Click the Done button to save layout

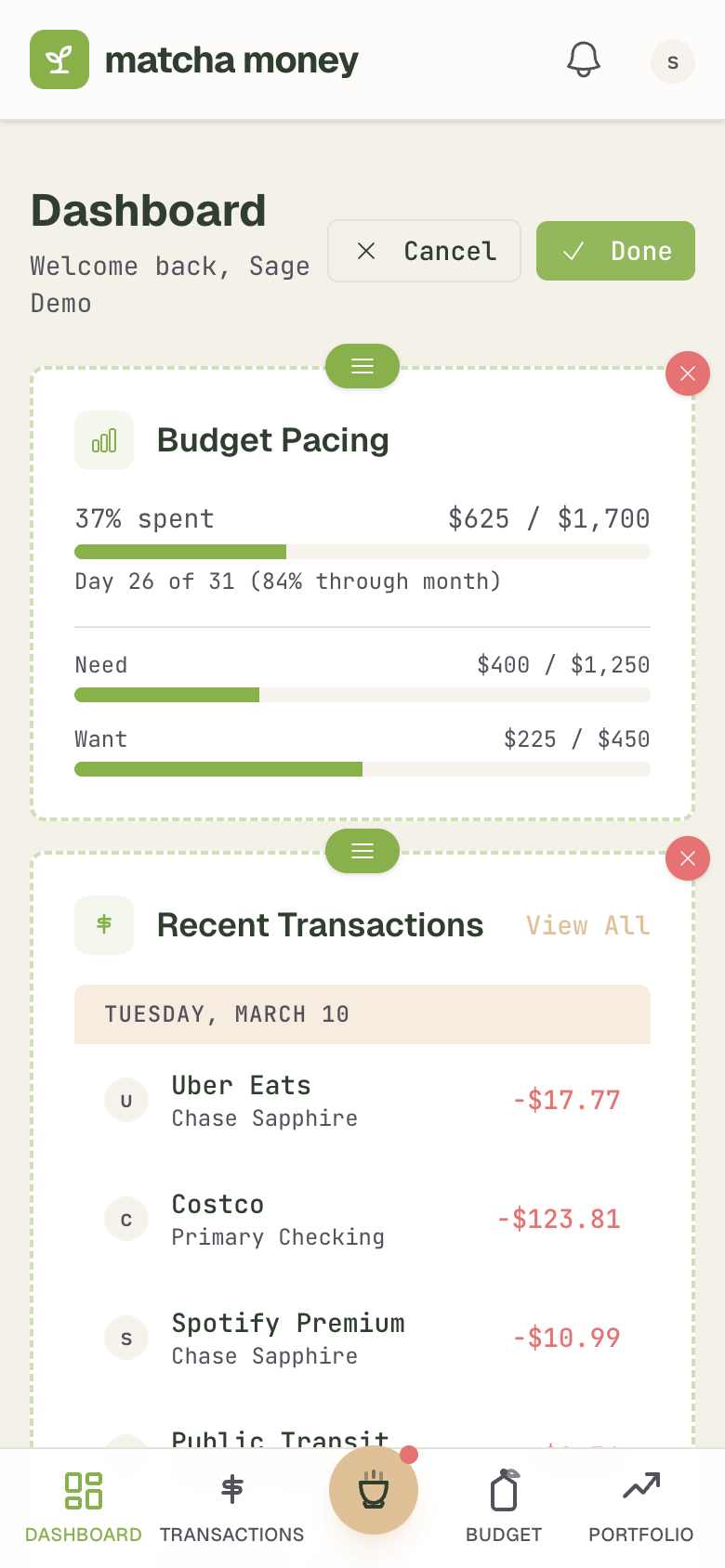[615, 251]
